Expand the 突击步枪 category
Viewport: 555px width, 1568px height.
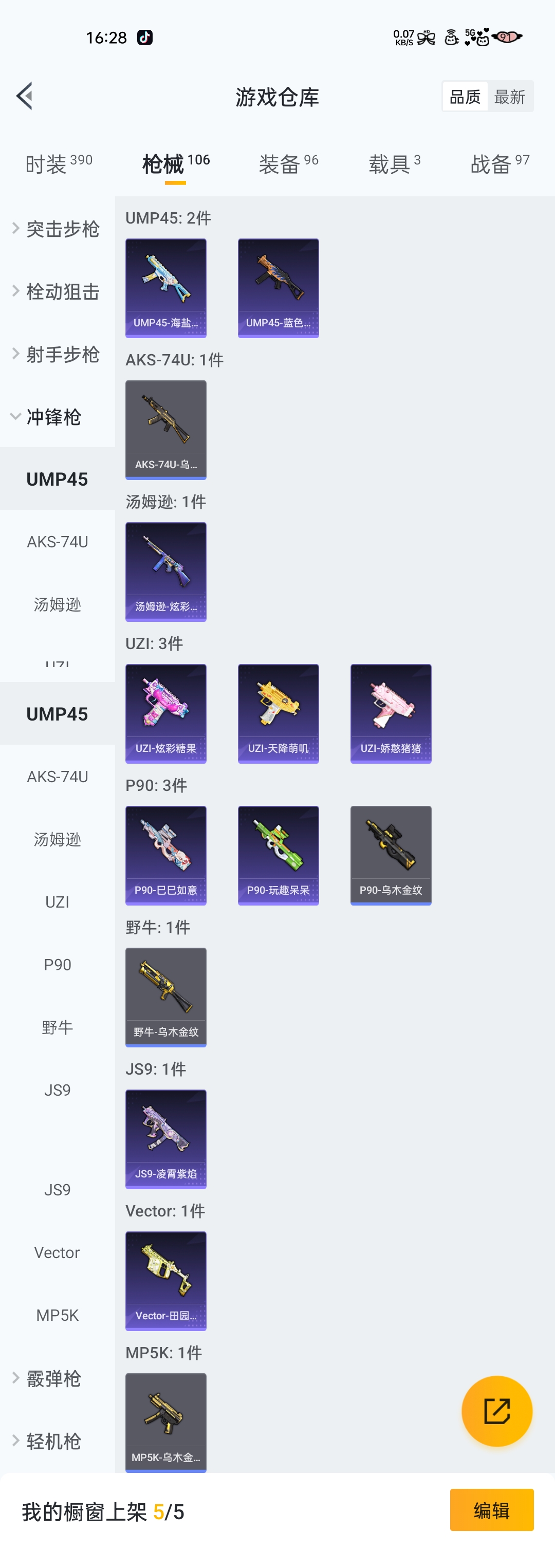pos(57,229)
